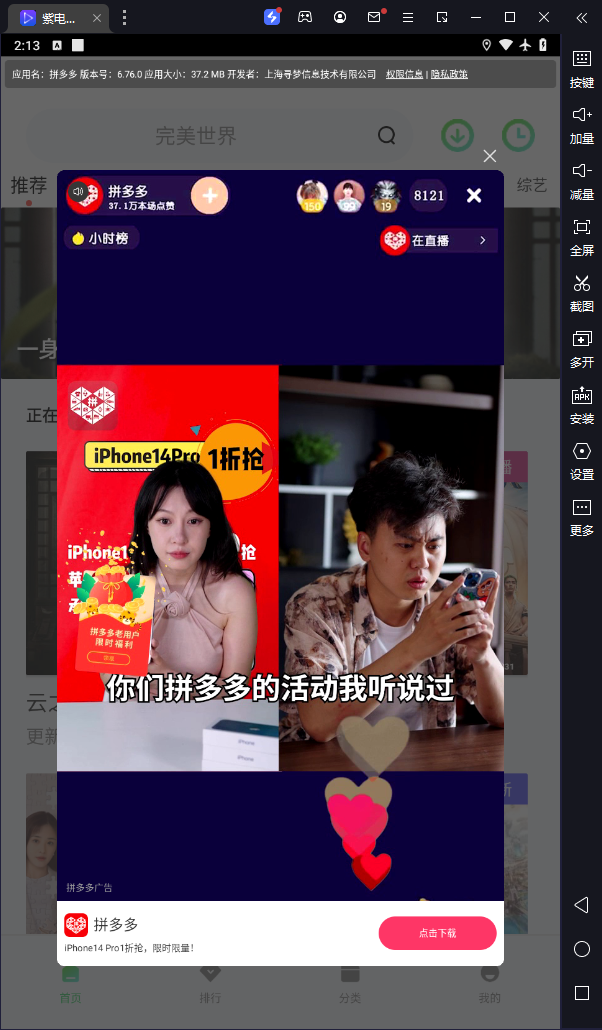The image size is (602, 1030).
Task: Show 更多 emulator tools
Action: [x=582, y=515]
